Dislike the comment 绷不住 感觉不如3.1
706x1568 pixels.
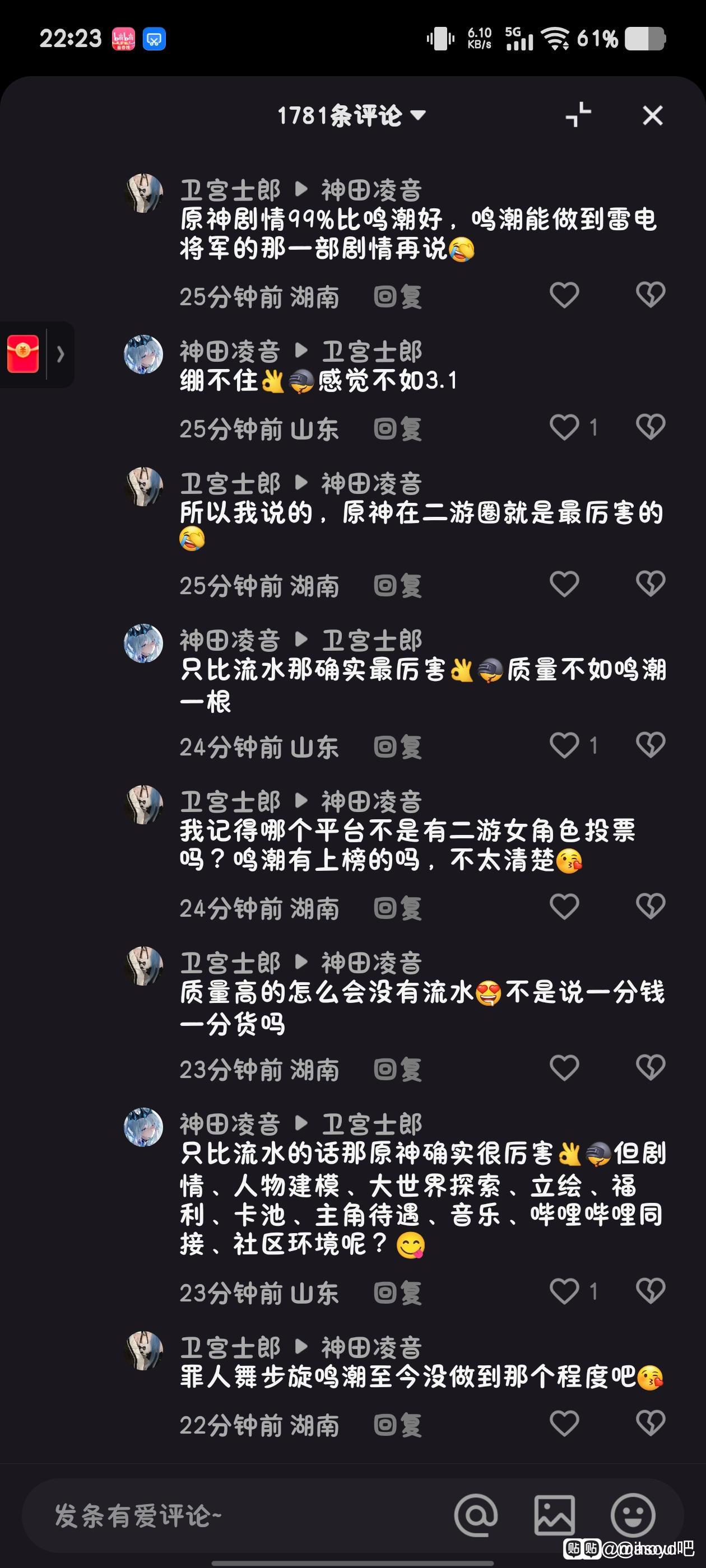[650, 427]
